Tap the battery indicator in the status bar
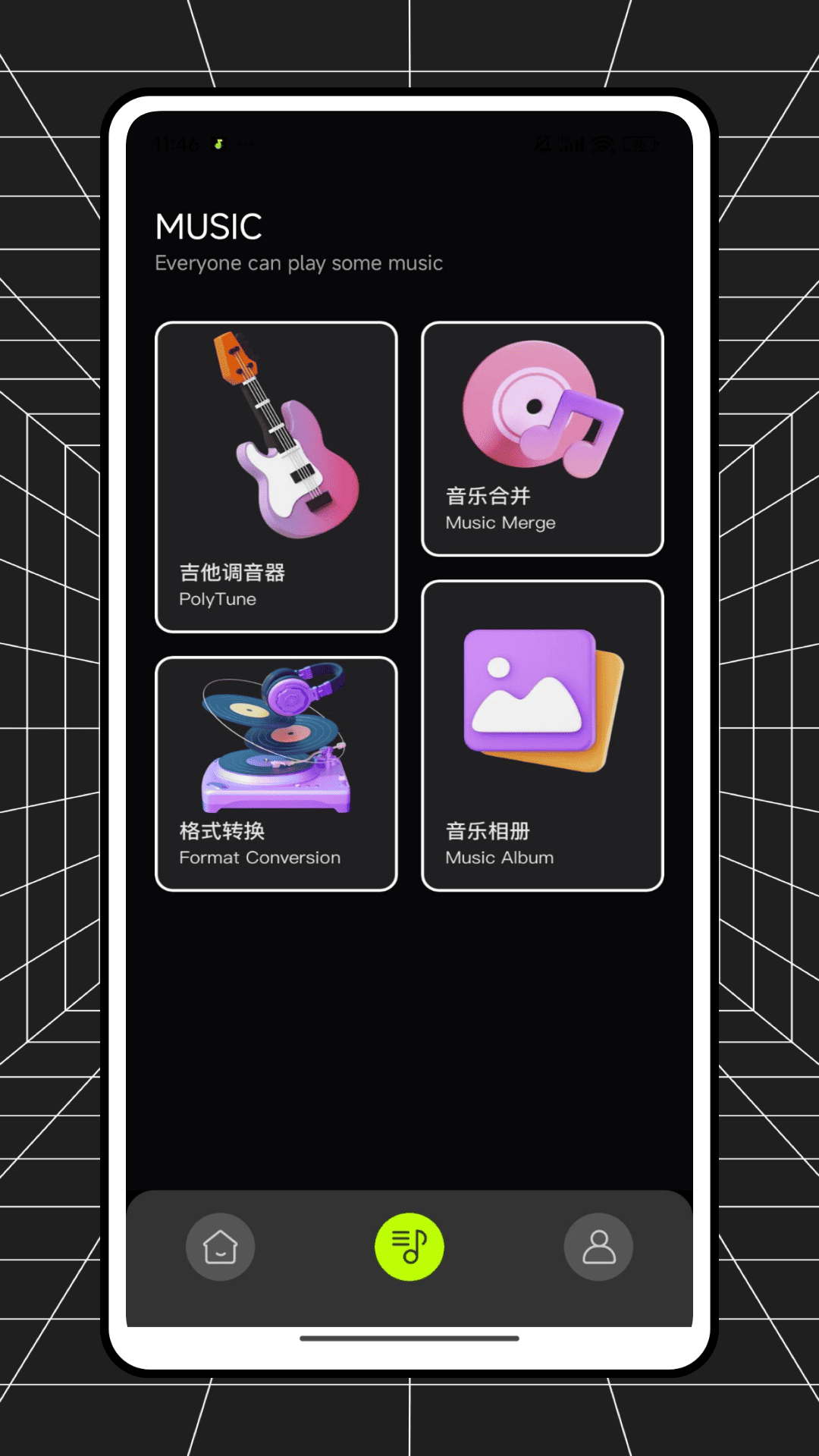This screenshot has width=819, height=1456. click(639, 143)
